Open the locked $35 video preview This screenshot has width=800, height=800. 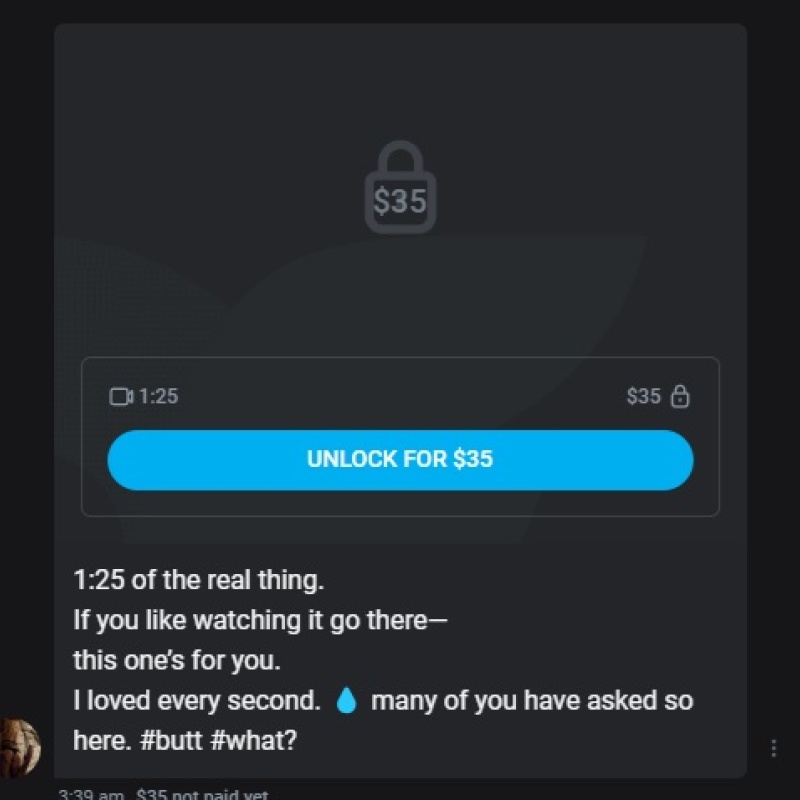point(400,190)
